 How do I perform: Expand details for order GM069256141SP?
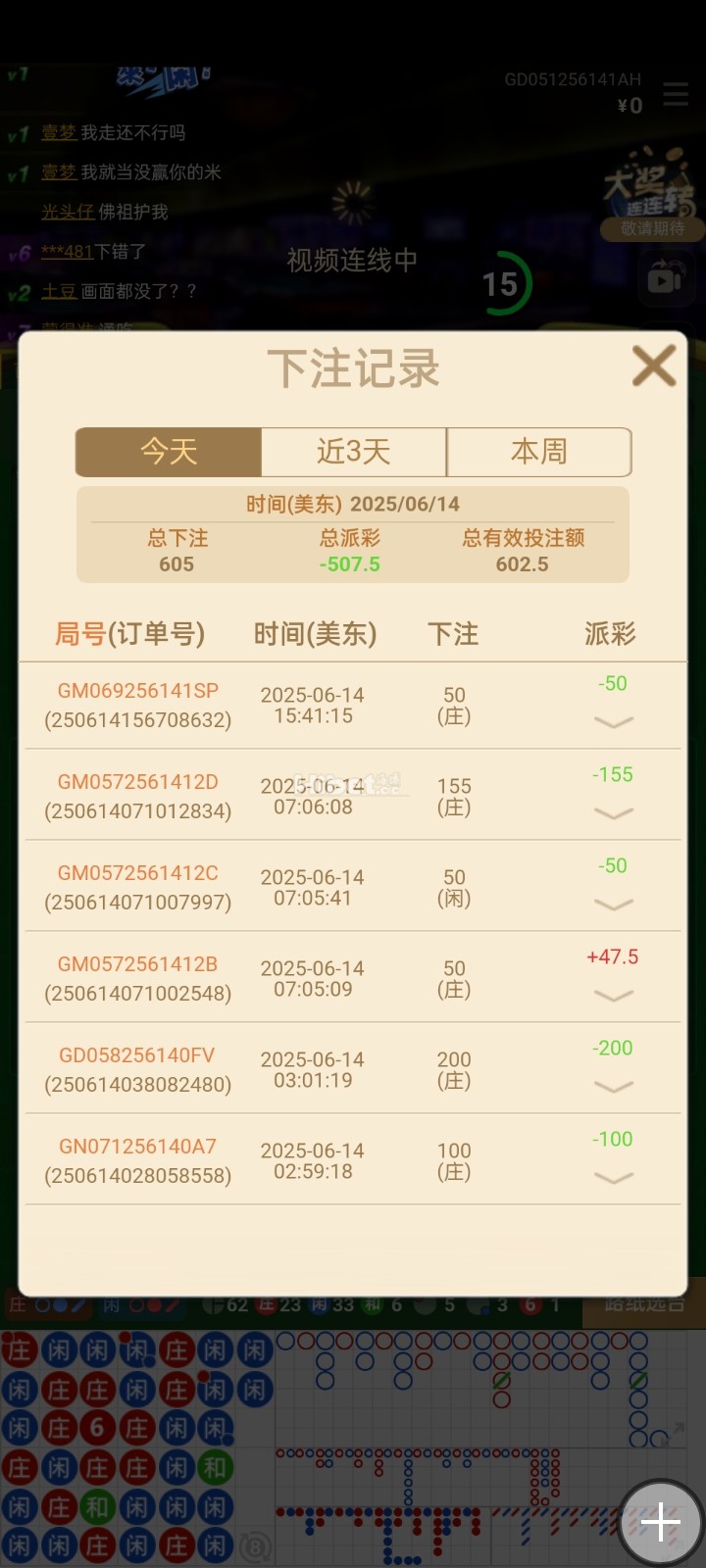point(614,722)
